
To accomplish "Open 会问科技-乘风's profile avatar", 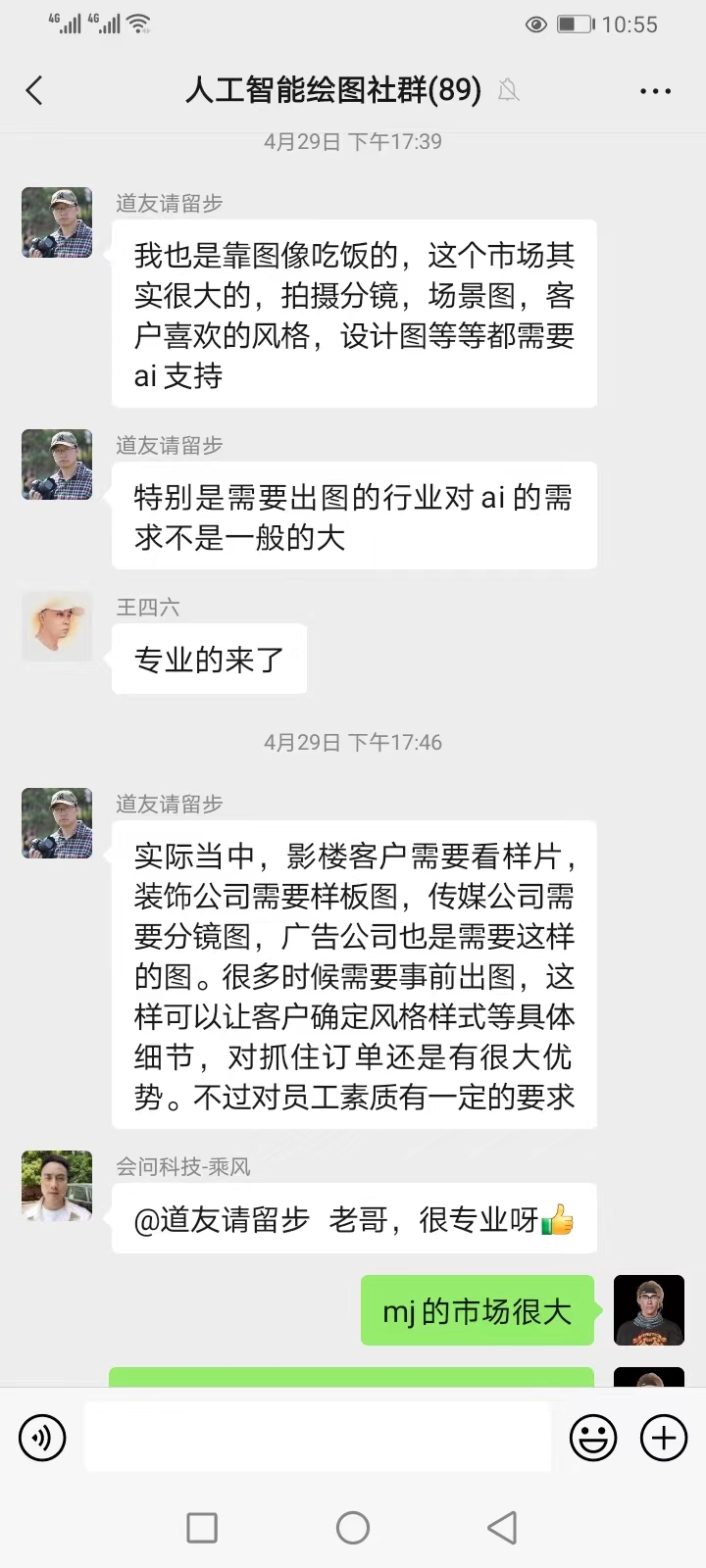I will [x=57, y=1186].
